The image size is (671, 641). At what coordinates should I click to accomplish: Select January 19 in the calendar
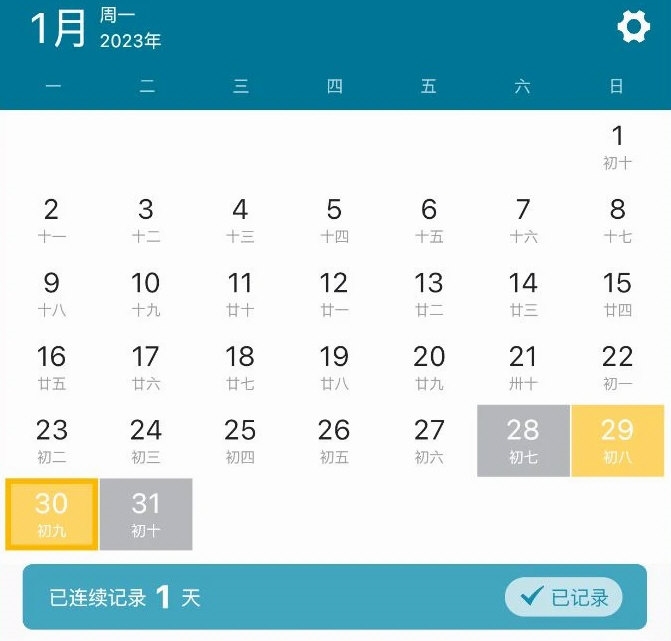334,367
